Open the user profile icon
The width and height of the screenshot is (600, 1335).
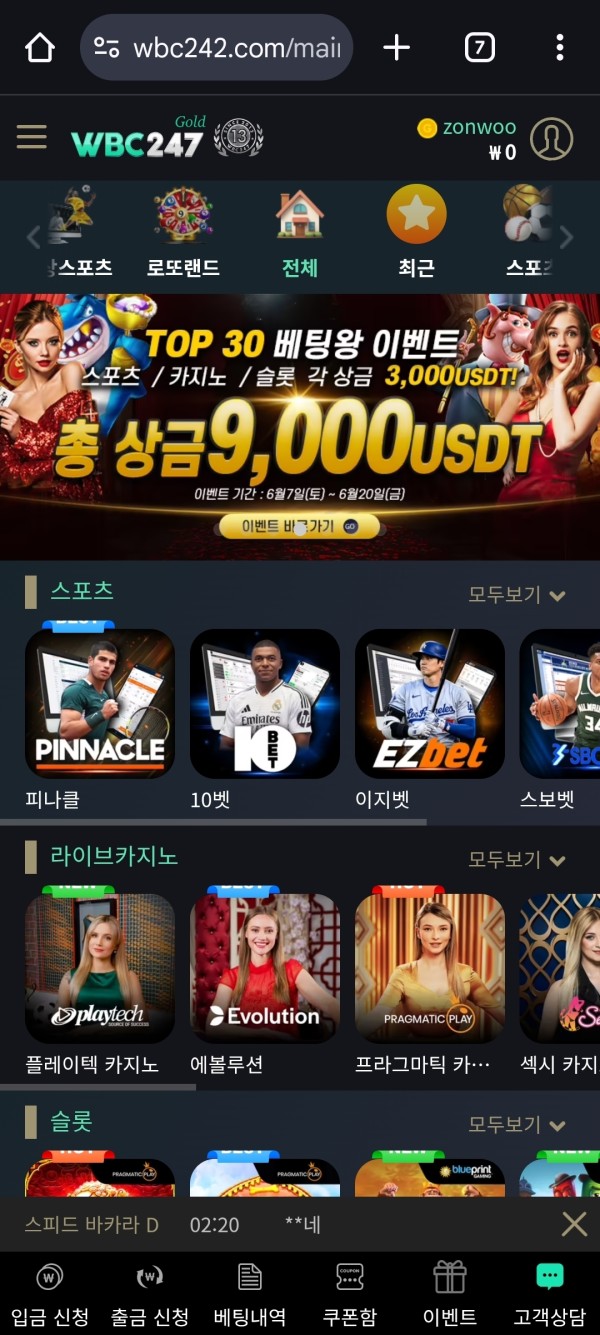(x=551, y=139)
